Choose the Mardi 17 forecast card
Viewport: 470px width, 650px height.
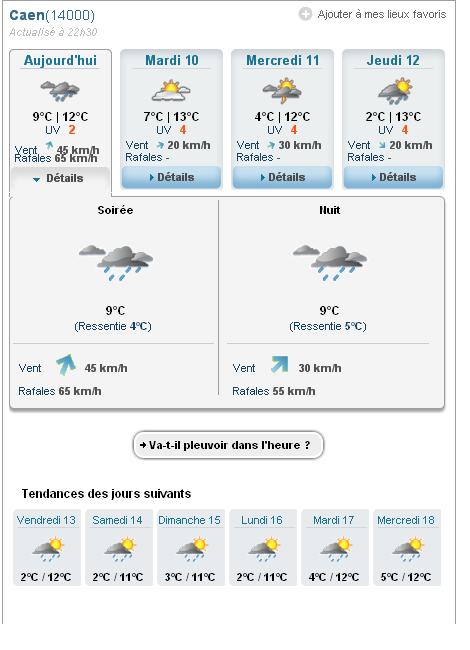[334, 548]
